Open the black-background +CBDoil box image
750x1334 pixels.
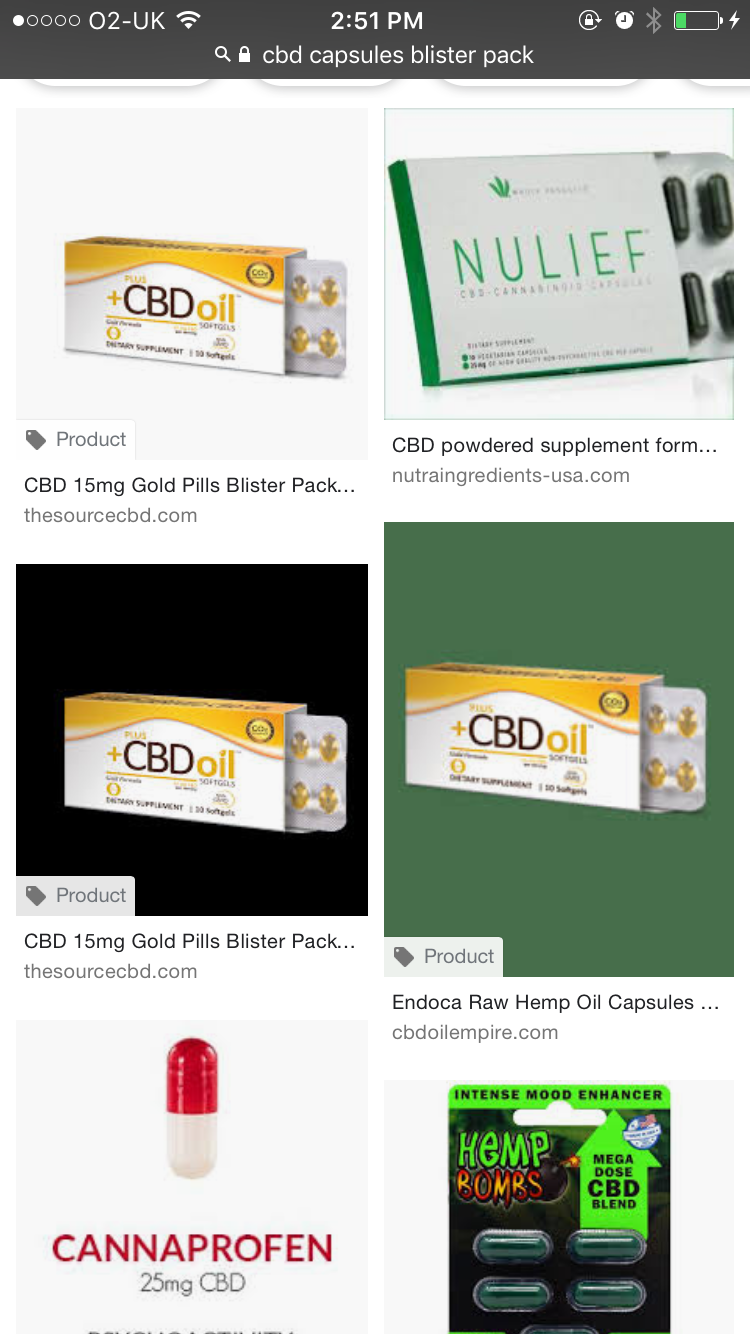(192, 739)
